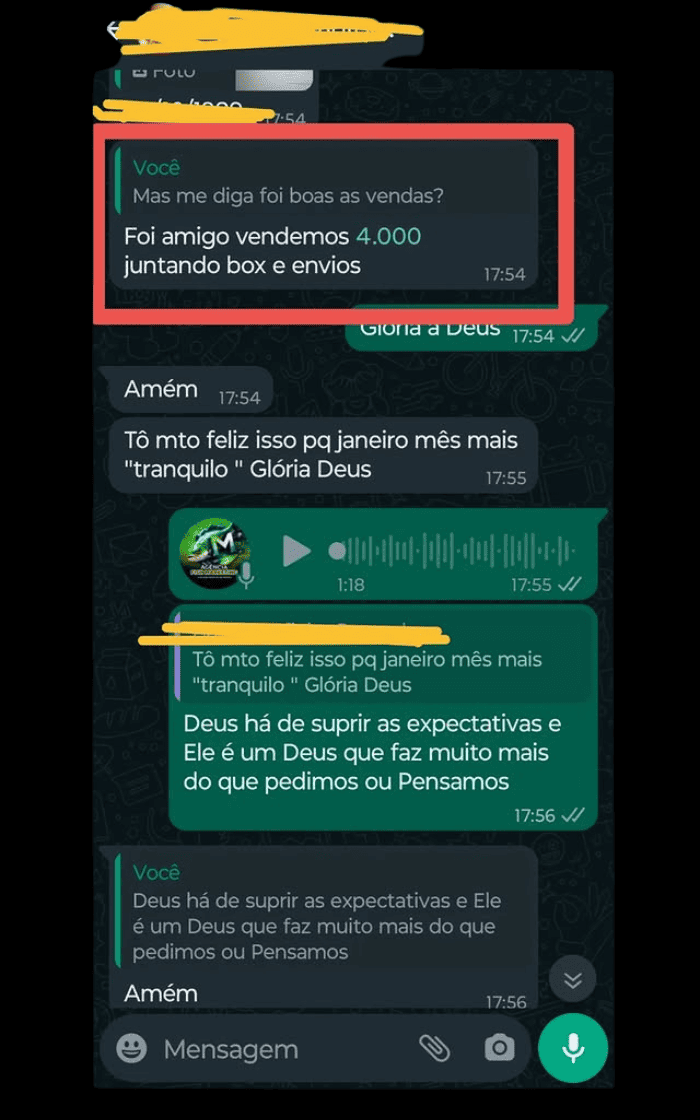This screenshot has height=1120, width=700.
Task: Play the 1:18 voice message
Action: 296,550
